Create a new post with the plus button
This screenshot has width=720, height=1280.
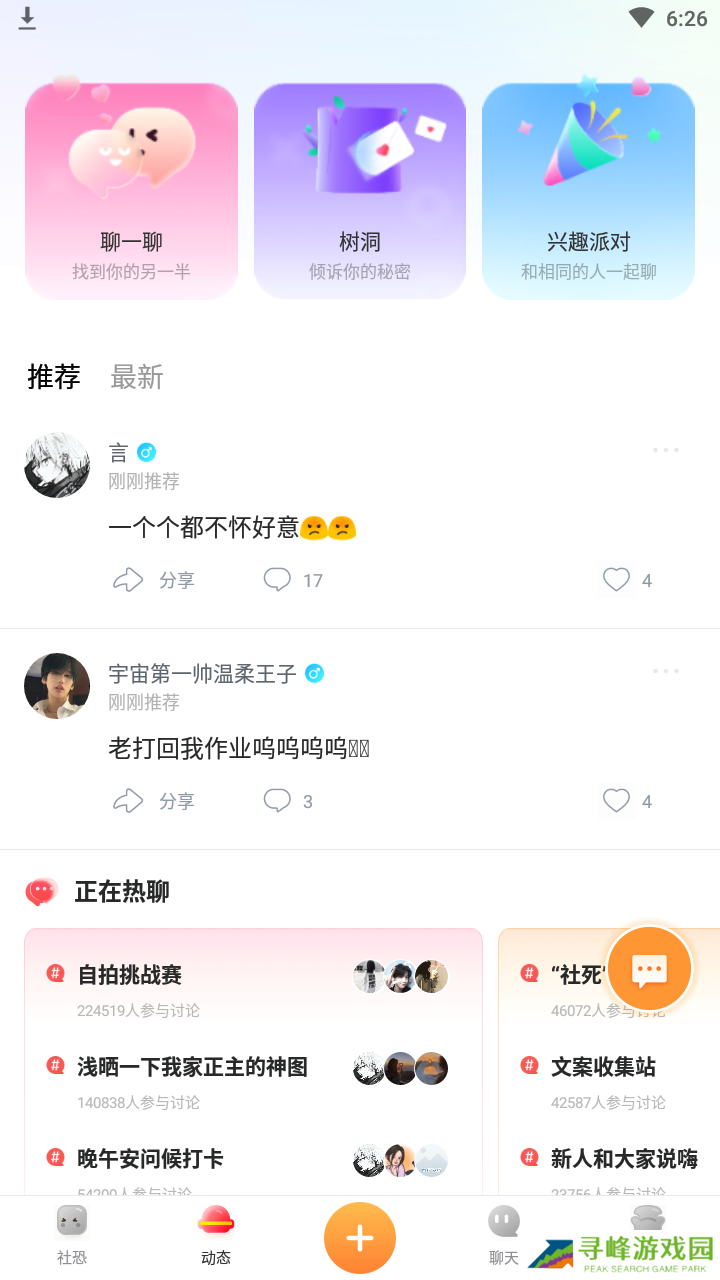pos(360,1238)
